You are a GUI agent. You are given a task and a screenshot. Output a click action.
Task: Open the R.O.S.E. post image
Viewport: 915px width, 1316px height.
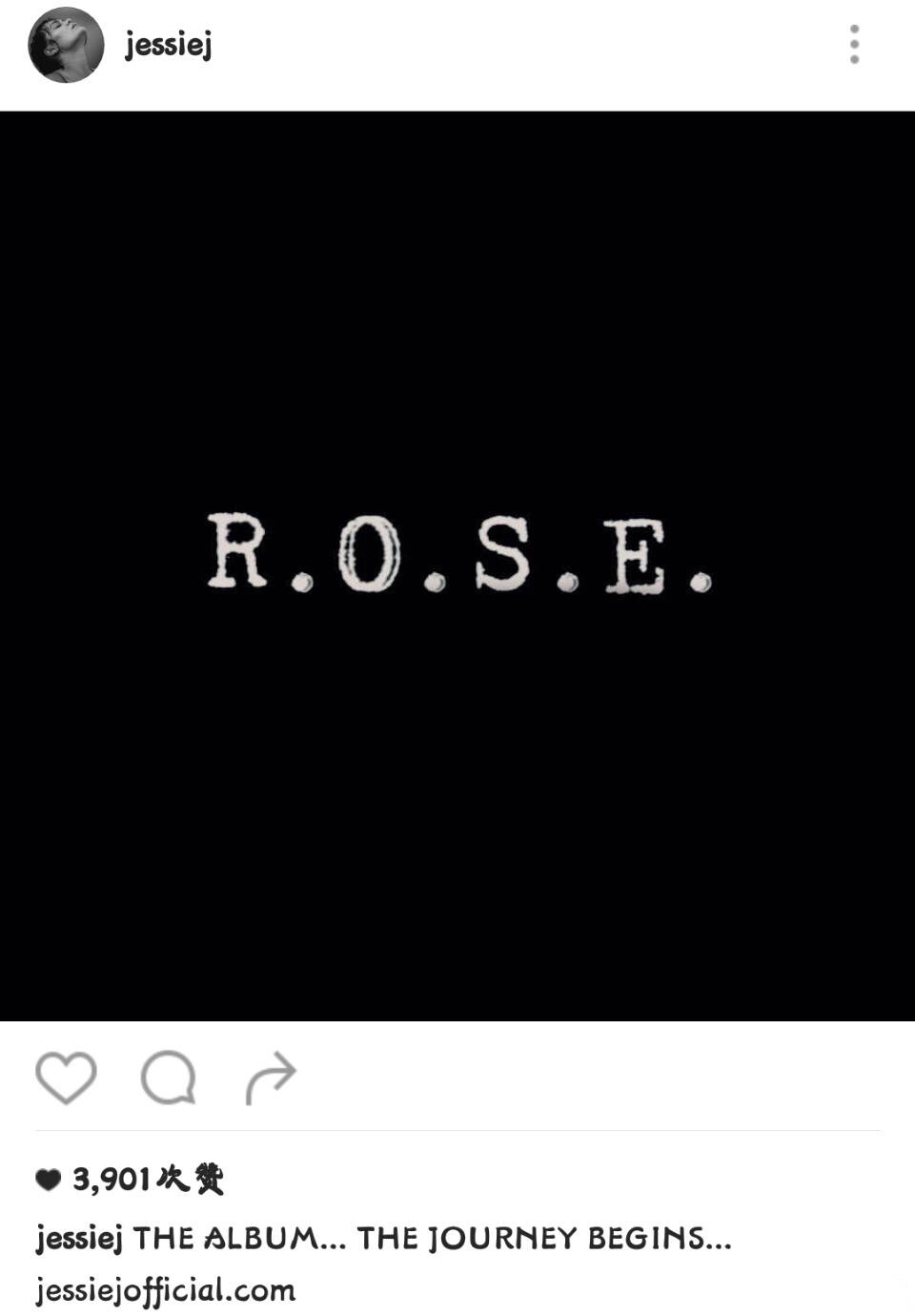point(457,565)
